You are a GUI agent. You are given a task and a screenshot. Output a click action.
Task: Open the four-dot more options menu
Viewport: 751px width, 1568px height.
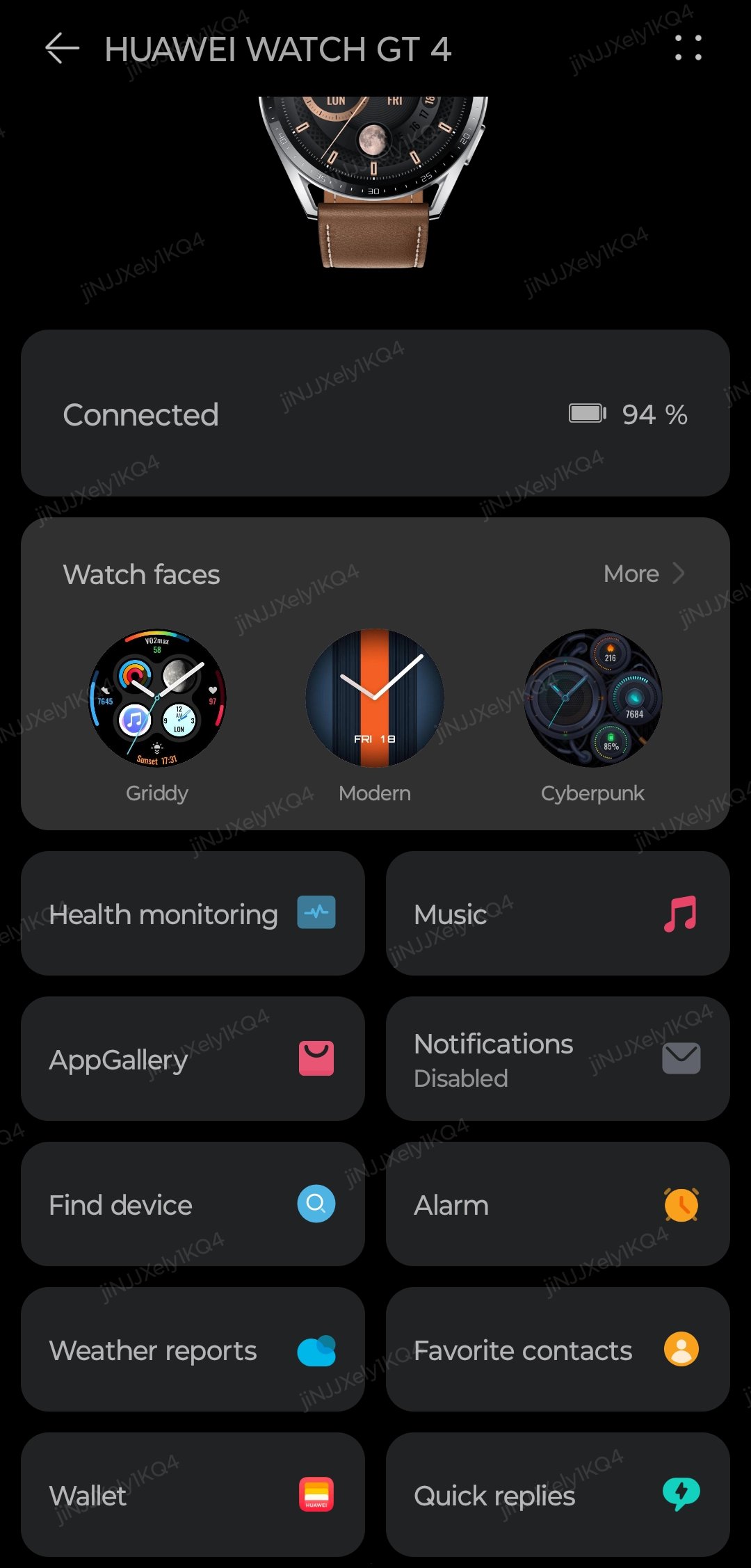tap(688, 48)
